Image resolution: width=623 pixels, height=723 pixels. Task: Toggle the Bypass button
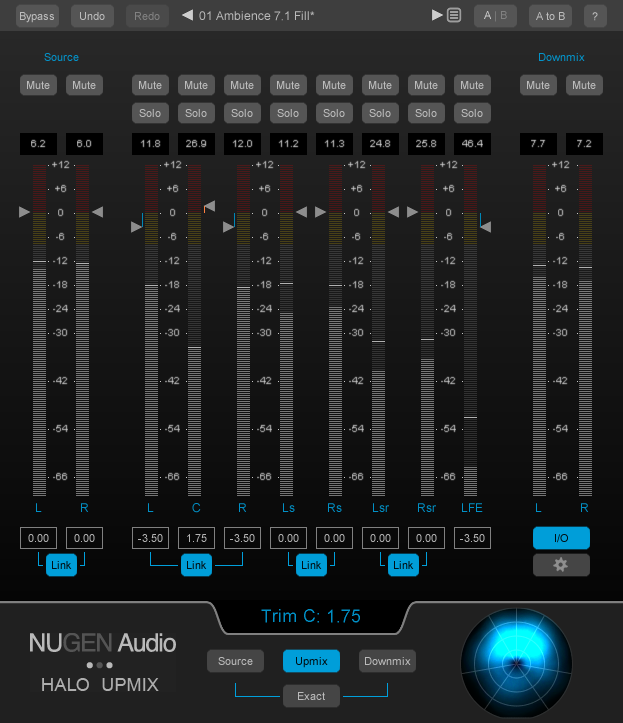37,16
